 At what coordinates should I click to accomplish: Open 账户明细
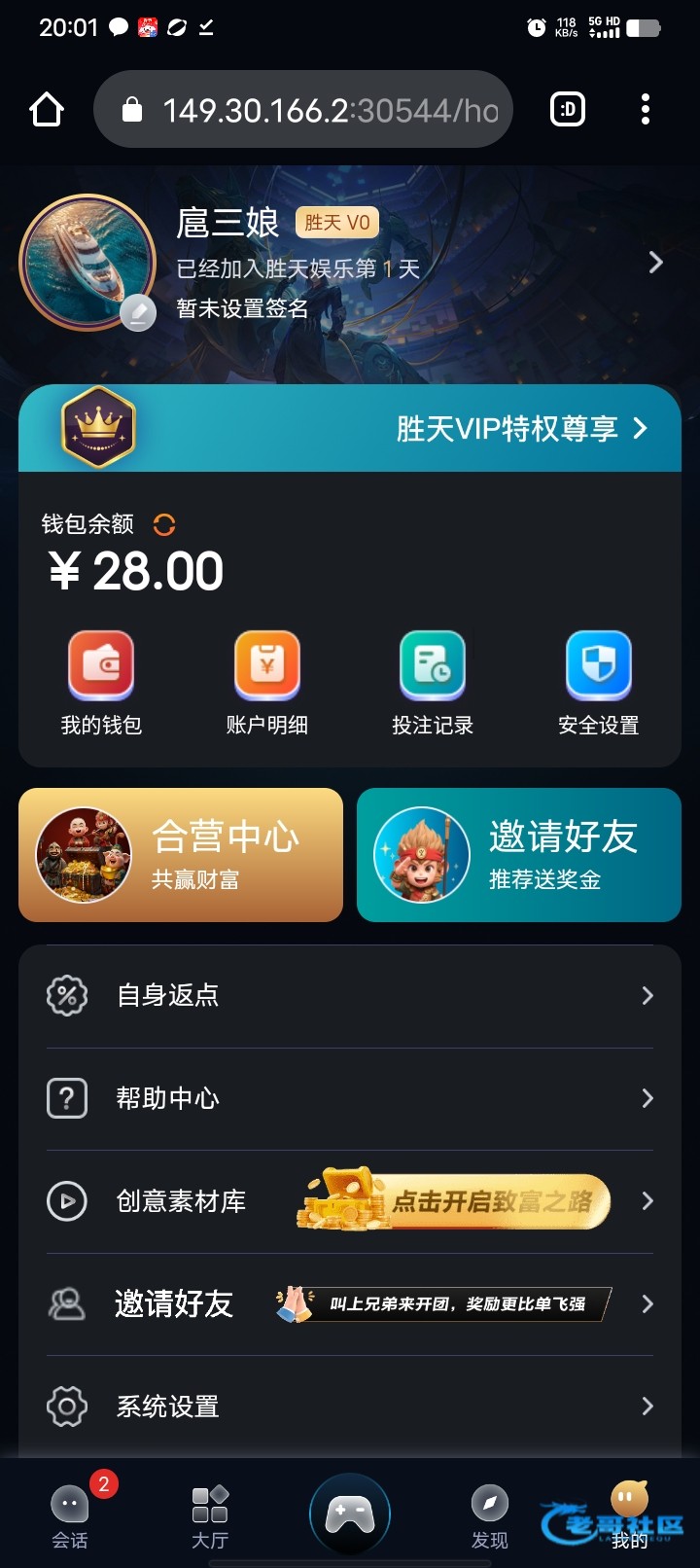pos(267,682)
